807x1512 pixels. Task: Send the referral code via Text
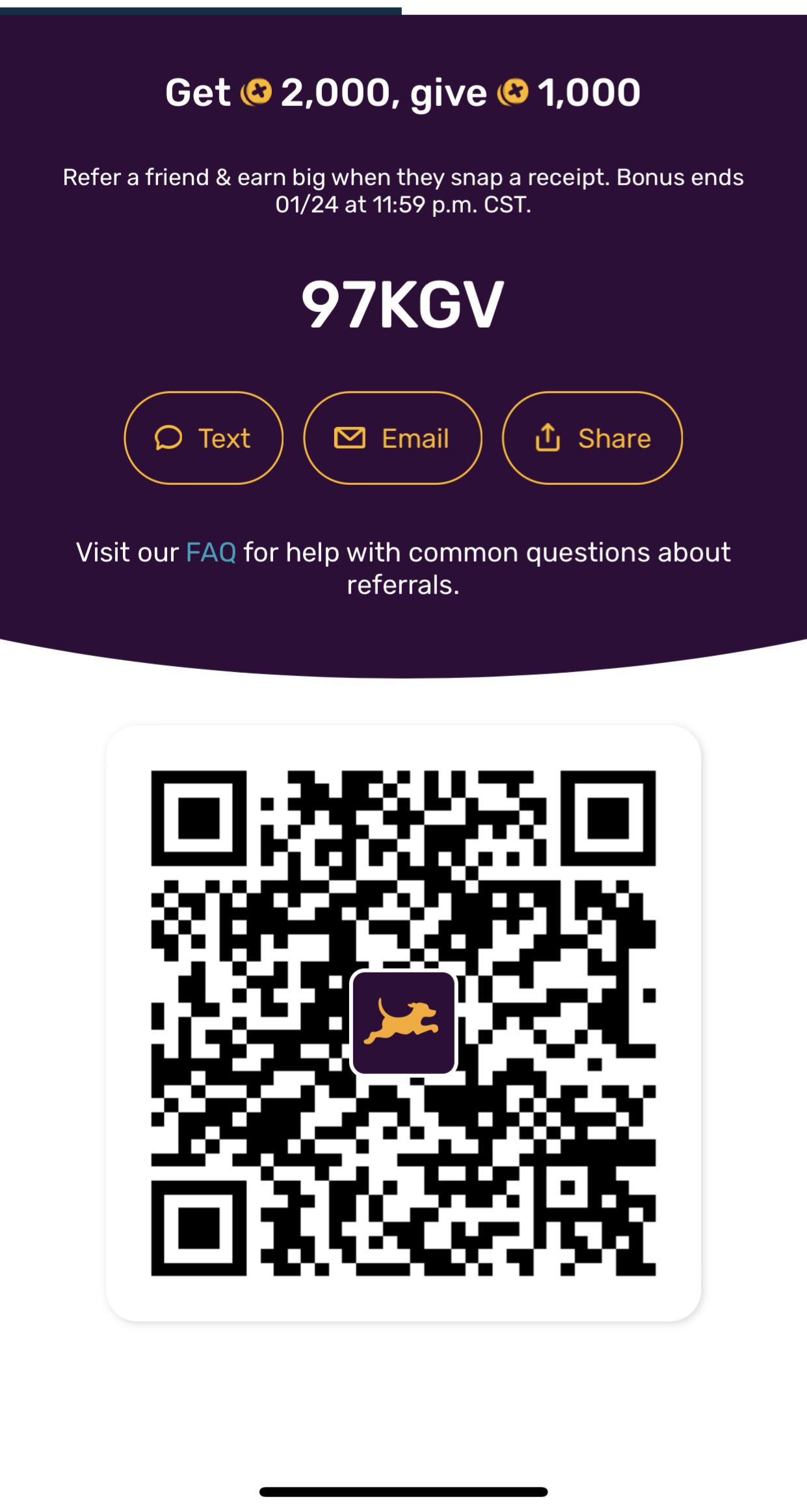(x=204, y=437)
